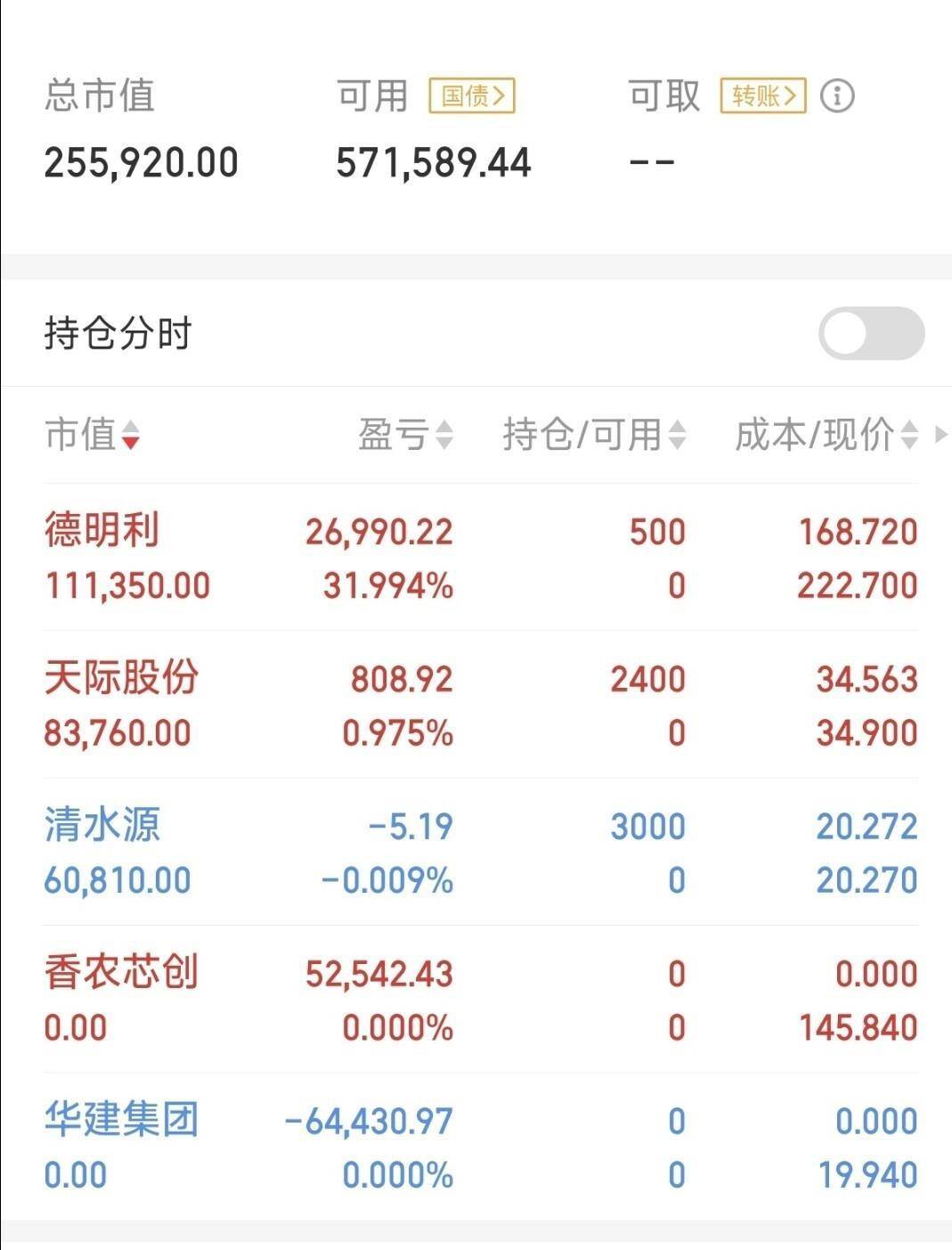Sort by 持仓/可用 column
Screen dimensions: 952x1250
[594, 436]
